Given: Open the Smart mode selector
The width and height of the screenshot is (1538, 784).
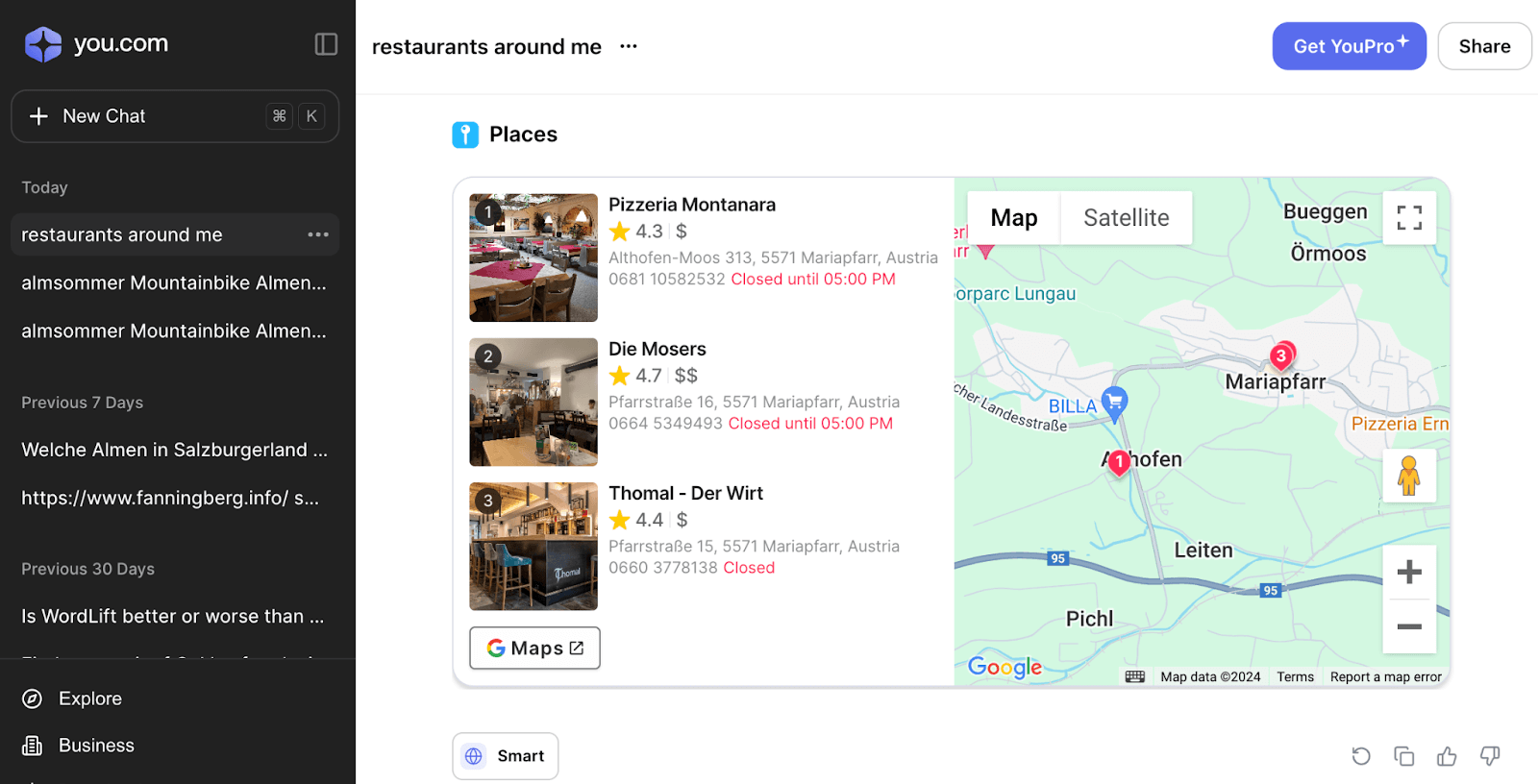Looking at the screenshot, I should tap(506, 756).
